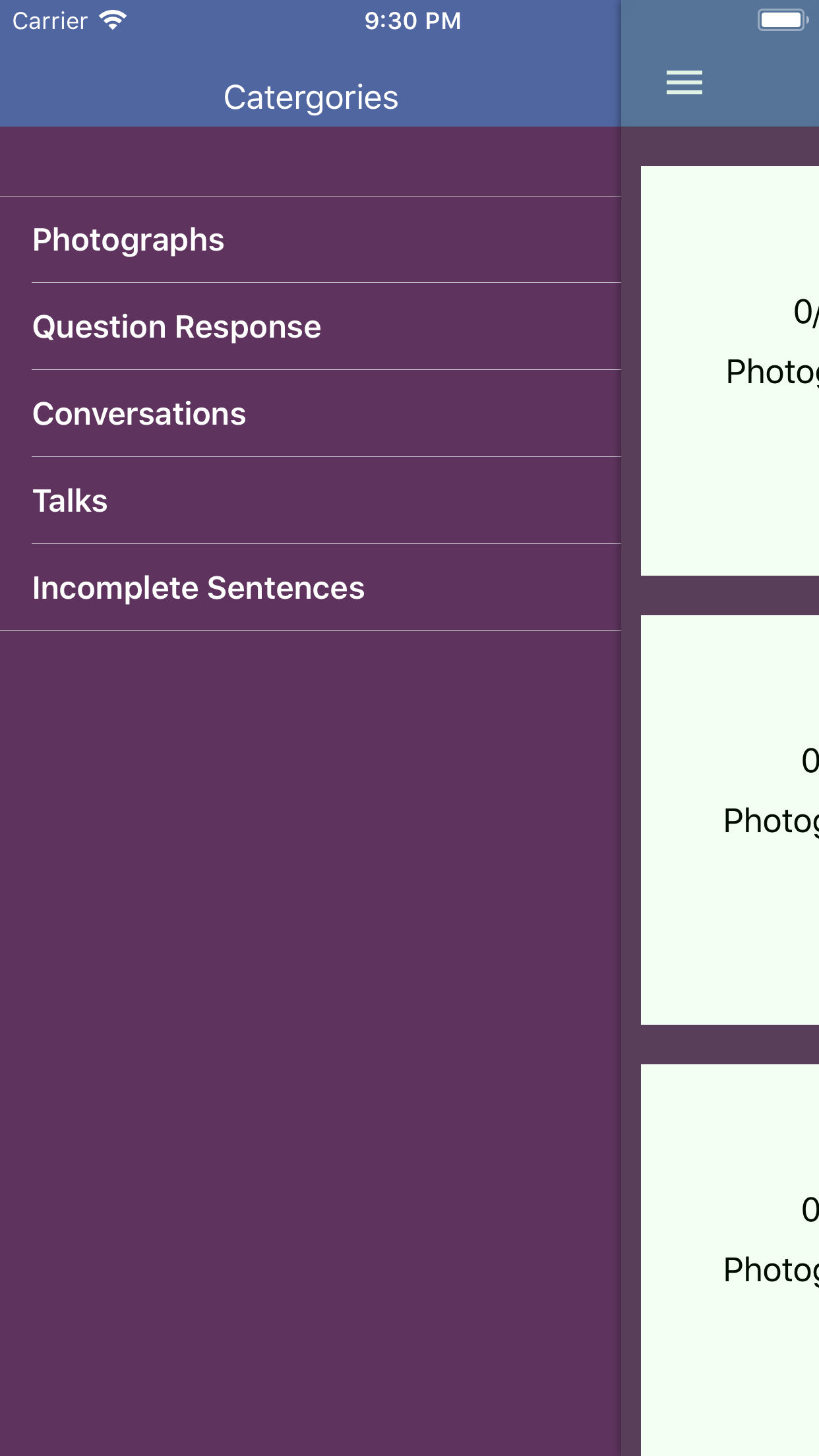
Task: Tap the hamburger menu button
Action: pyautogui.click(x=684, y=82)
